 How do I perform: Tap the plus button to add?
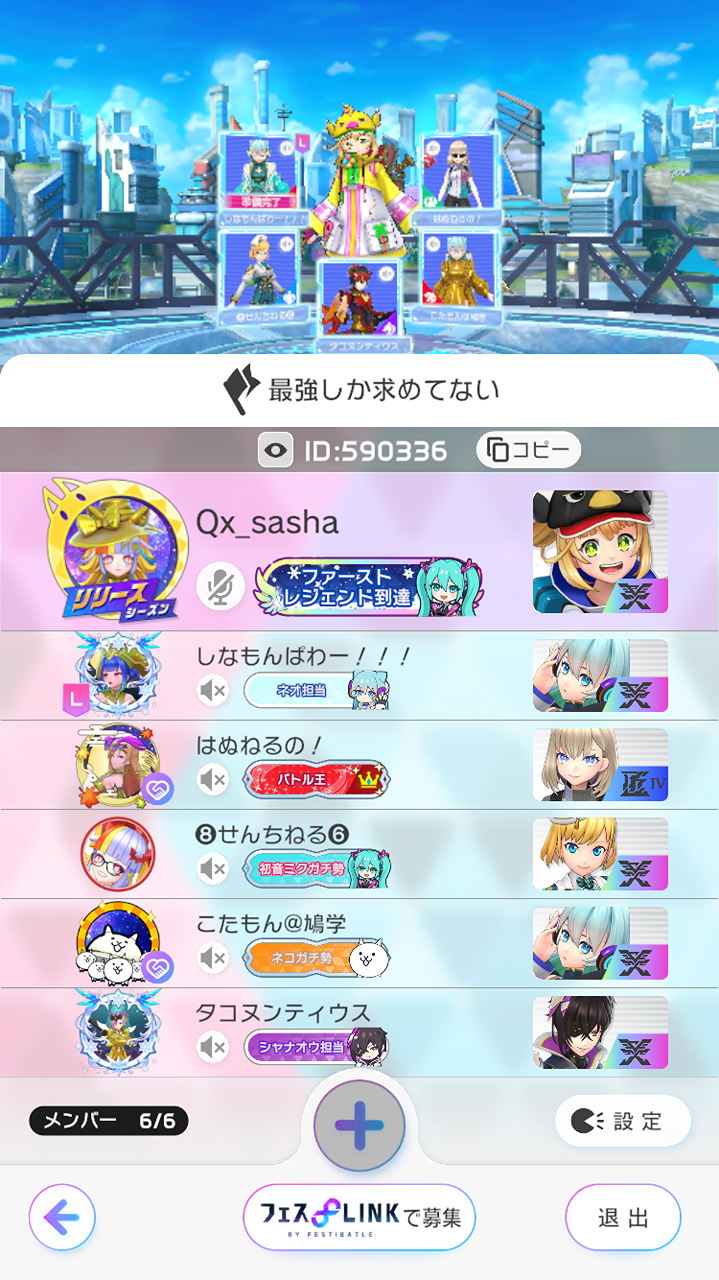pyautogui.click(x=359, y=1126)
